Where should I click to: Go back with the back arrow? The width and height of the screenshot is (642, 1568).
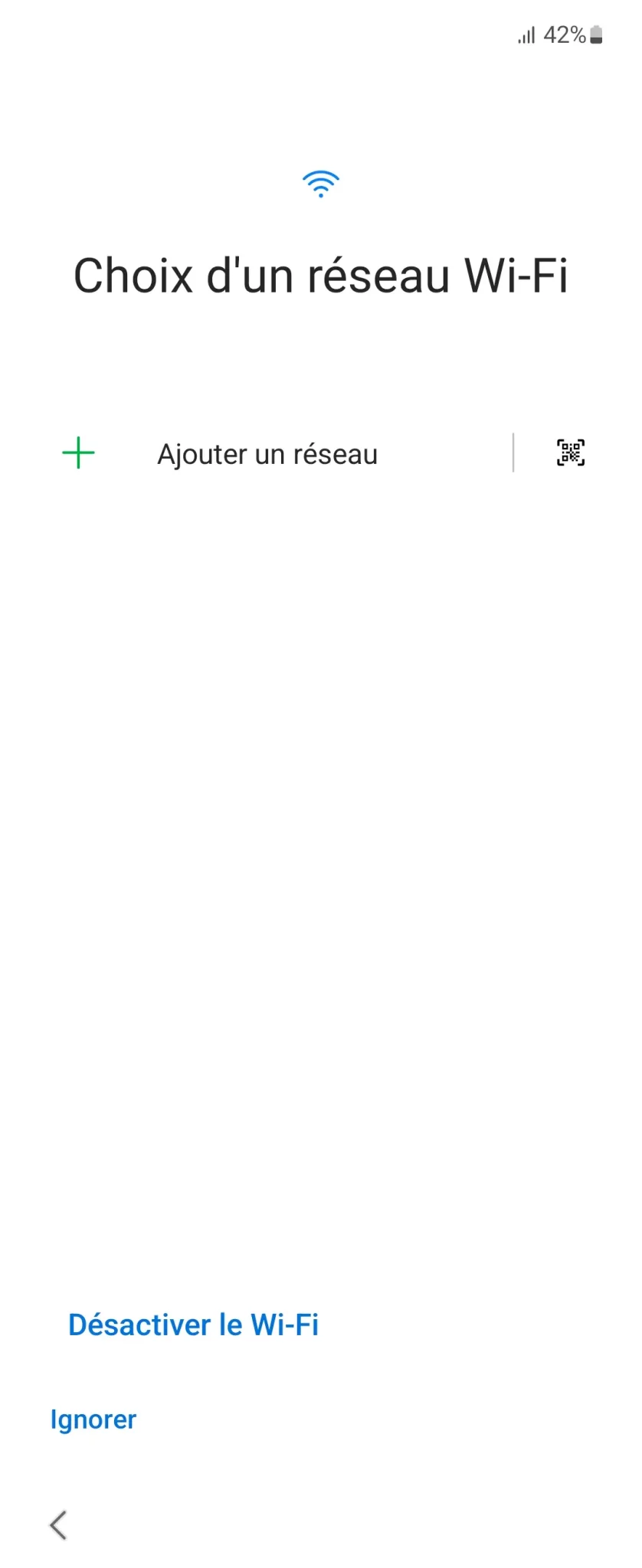point(58,1525)
